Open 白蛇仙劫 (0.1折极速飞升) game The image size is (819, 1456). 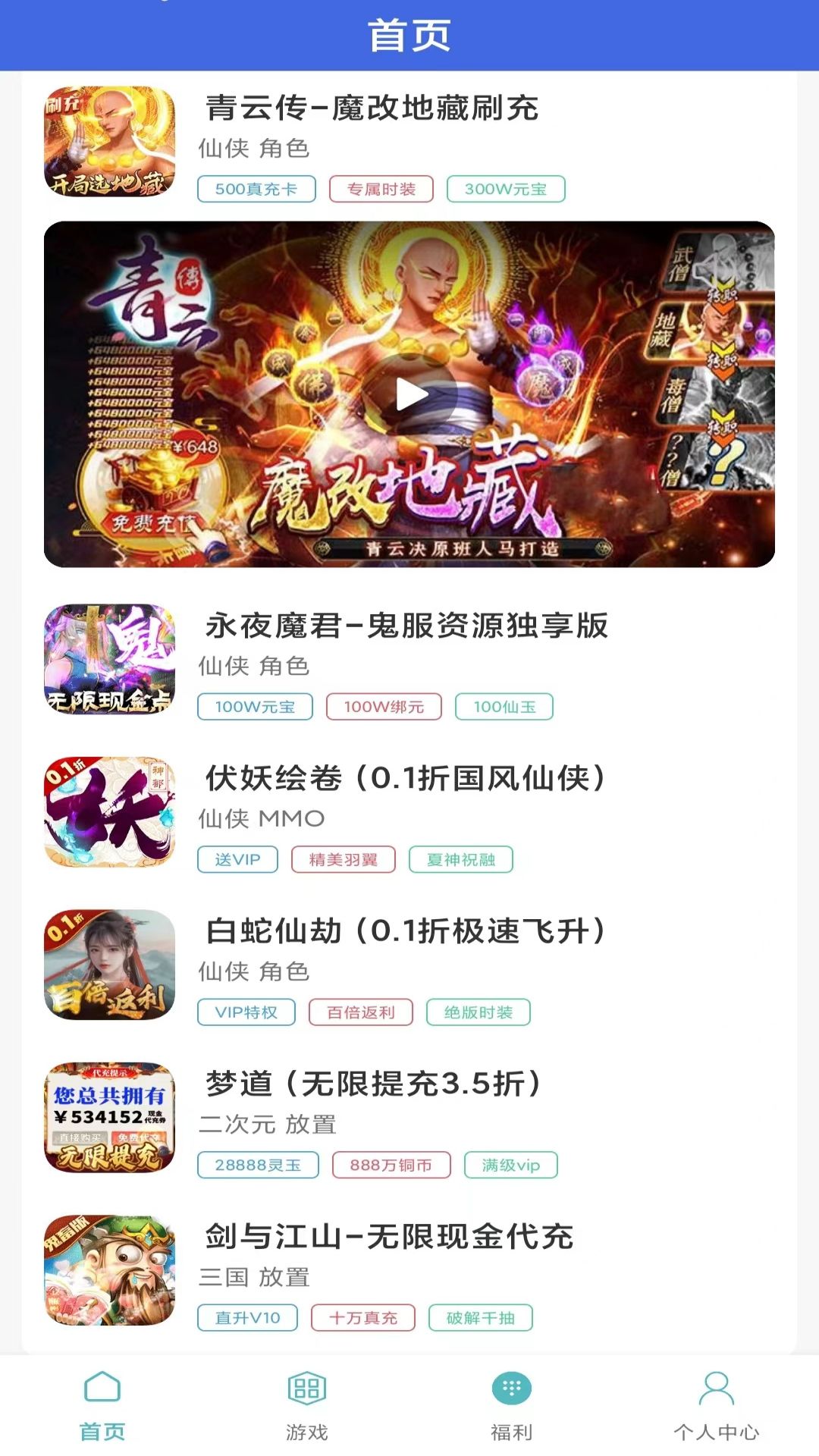[x=405, y=931]
